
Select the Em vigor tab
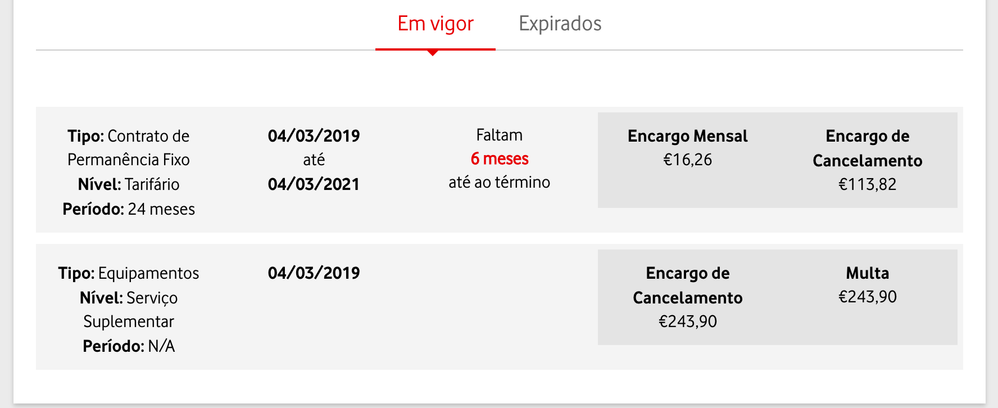click(435, 23)
